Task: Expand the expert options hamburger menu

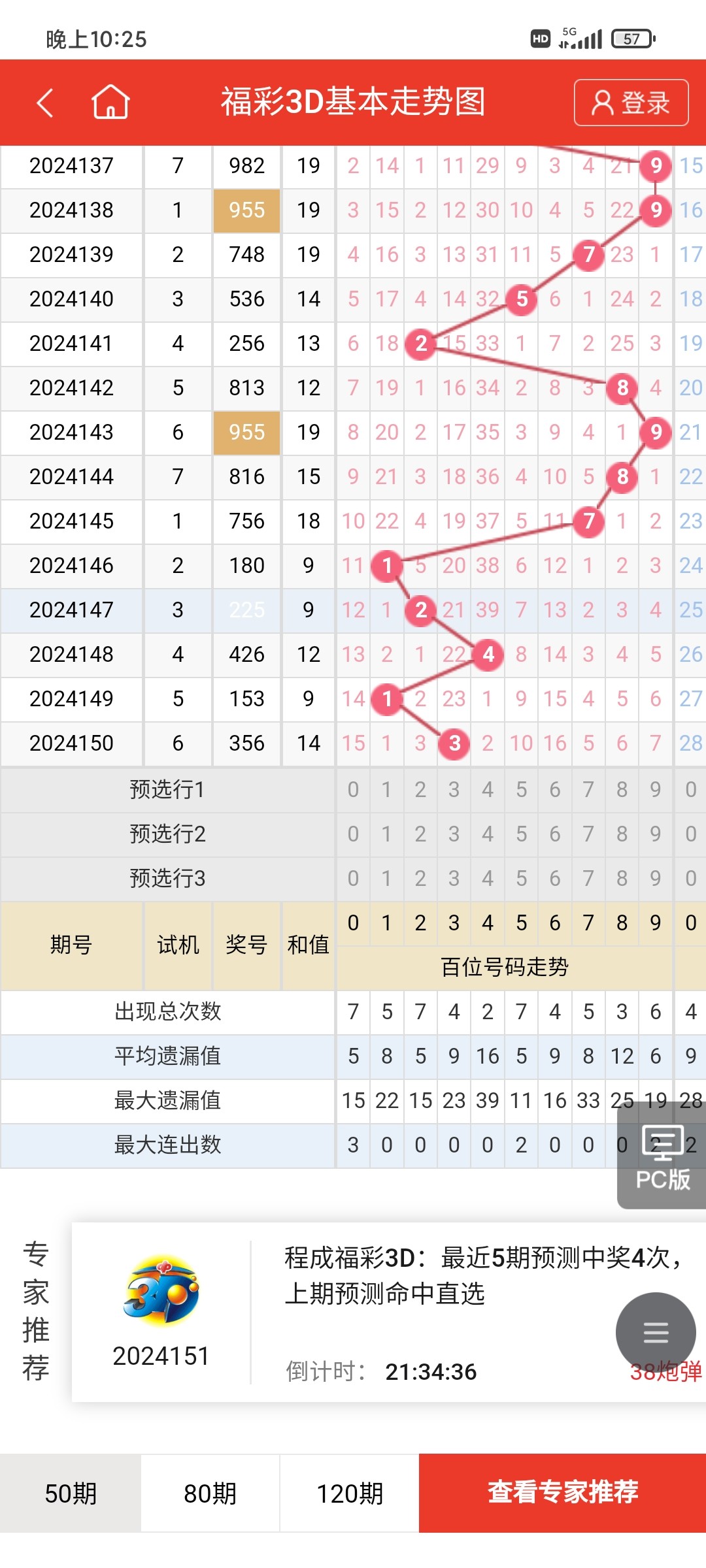Action: (x=655, y=1333)
